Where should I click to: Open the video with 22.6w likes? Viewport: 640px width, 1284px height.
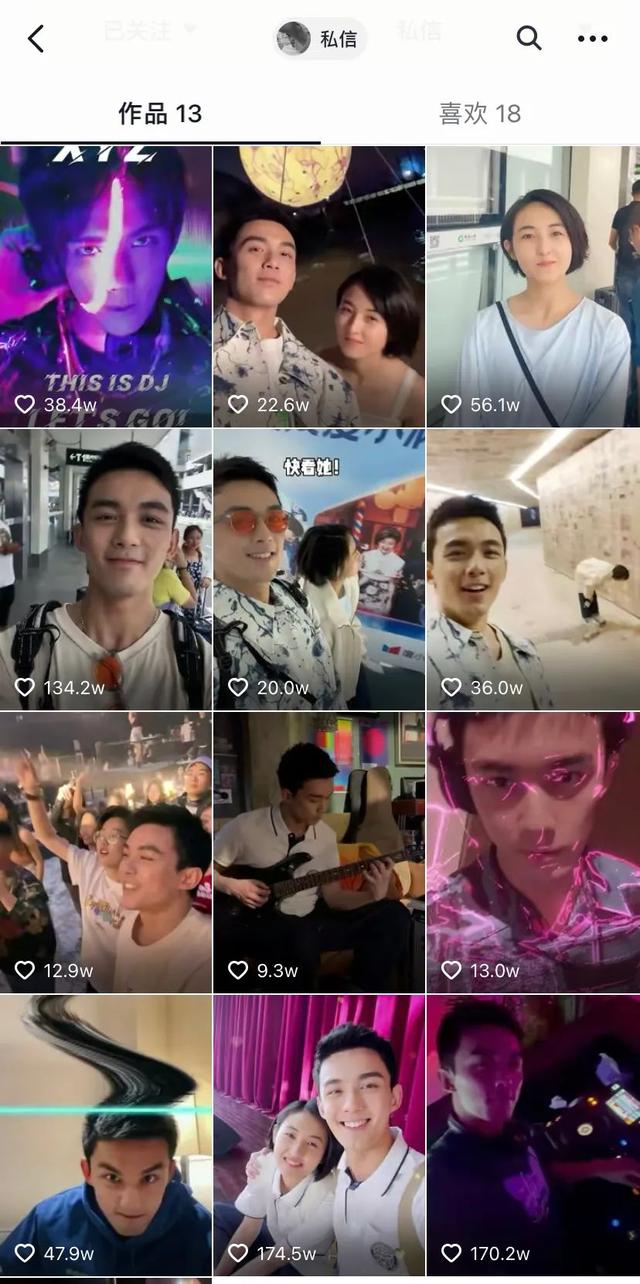[x=319, y=287]
